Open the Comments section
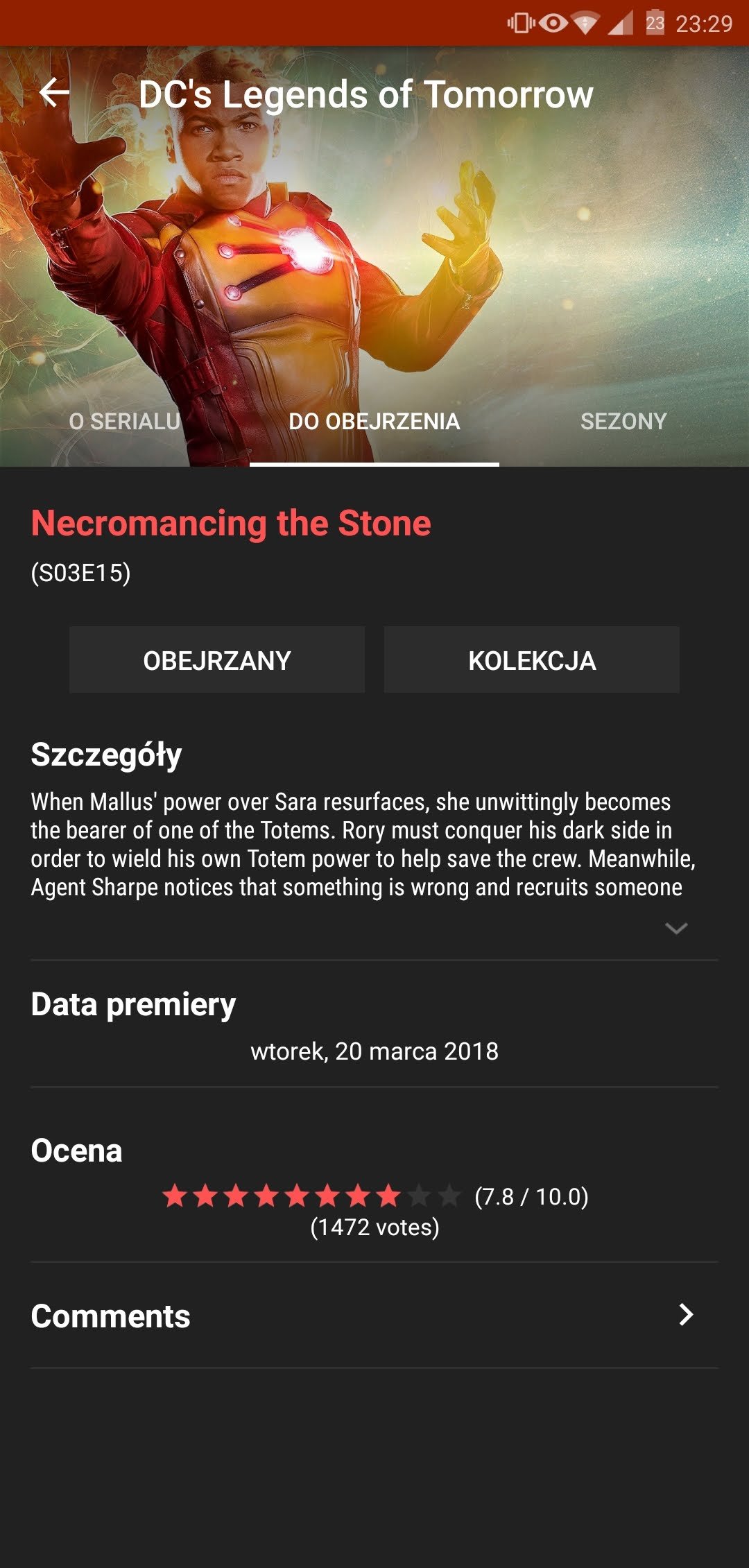Image resolution: width=749 pixels, height=1568 pixels. [x=374, y=1316]
